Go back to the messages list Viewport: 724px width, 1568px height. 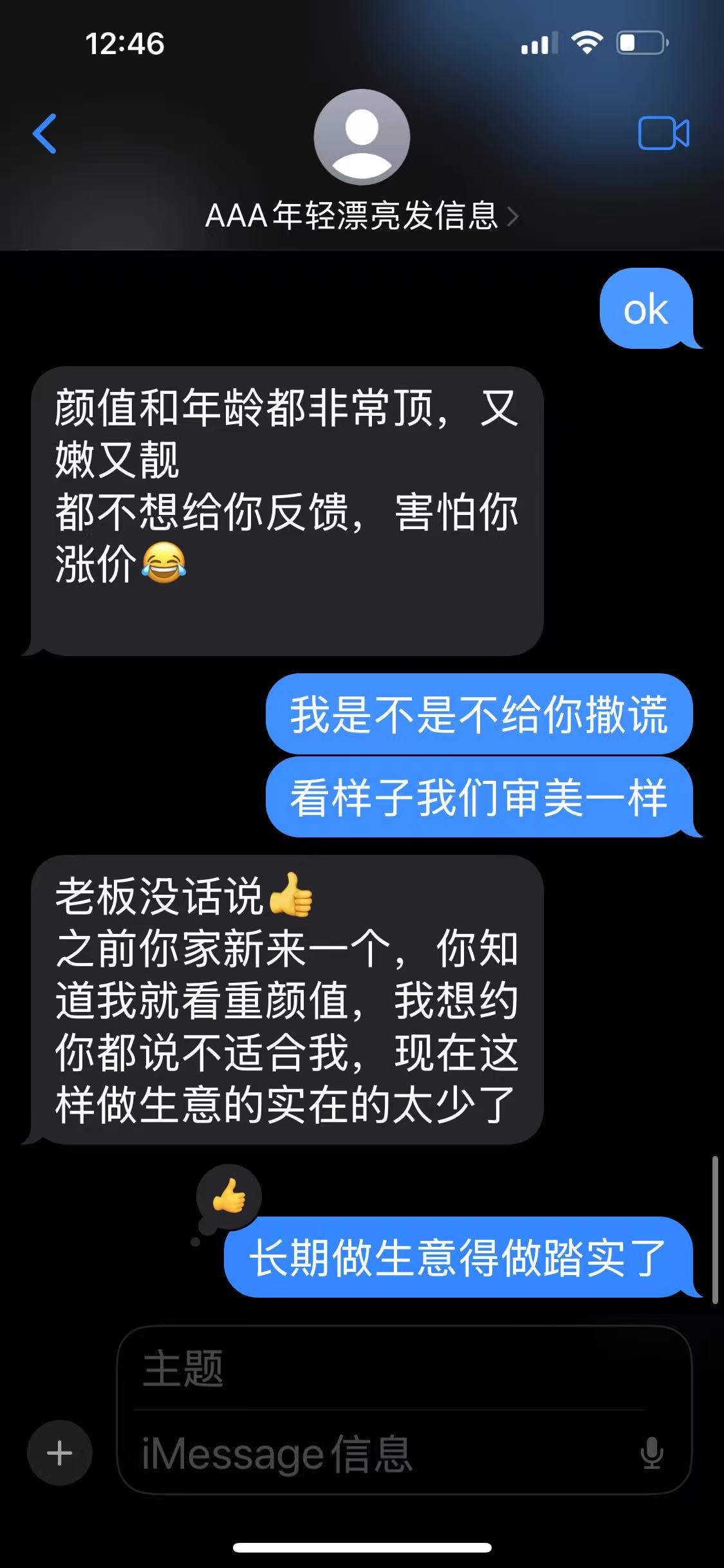[45, 134]
